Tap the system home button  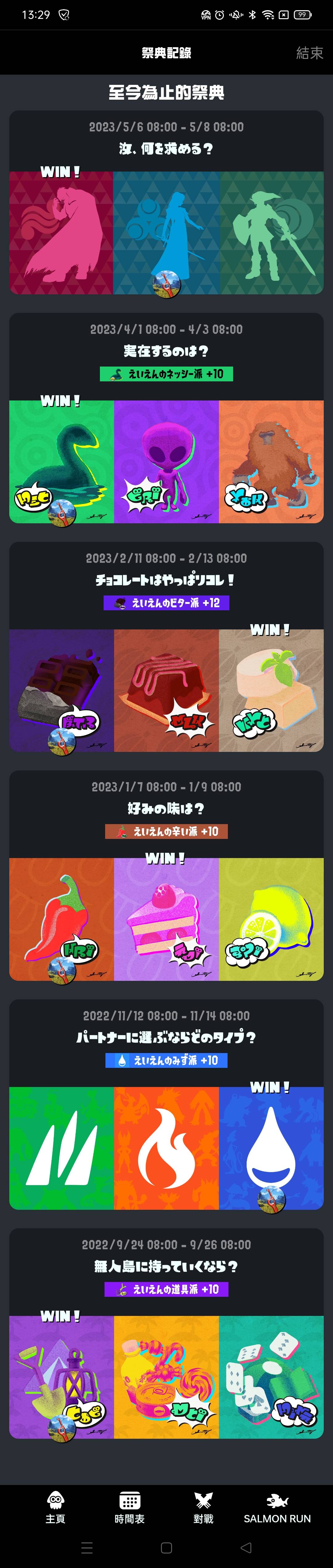[x=166, y=1547]
